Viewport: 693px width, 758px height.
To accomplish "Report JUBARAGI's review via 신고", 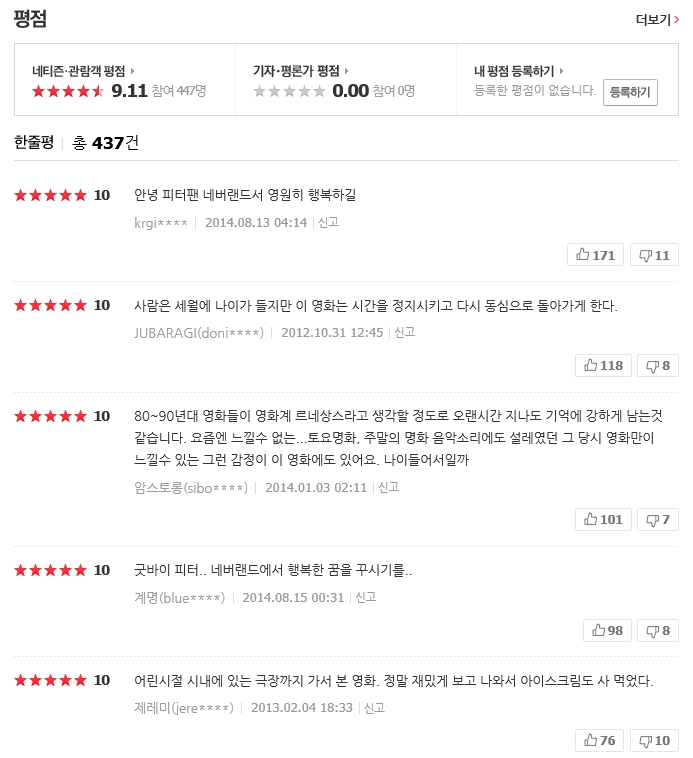I will [x=404, y=333].
